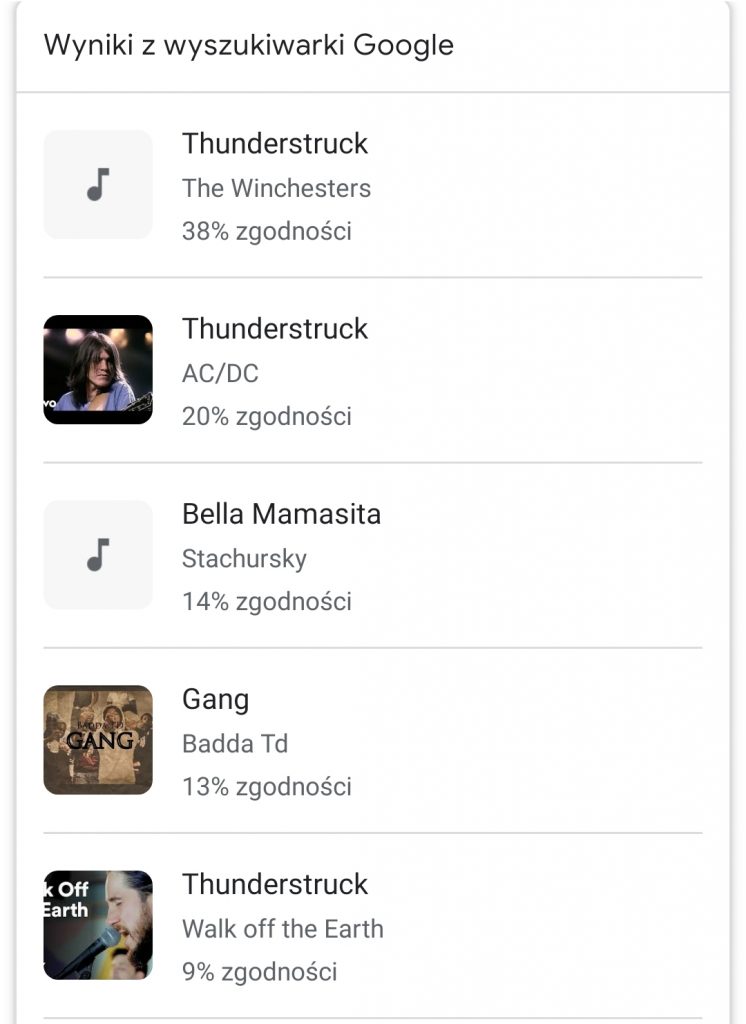Click the 38% zgodności match label
Image resolution: width=746 pixels, height=1024 pixels.
pos(266,231)
